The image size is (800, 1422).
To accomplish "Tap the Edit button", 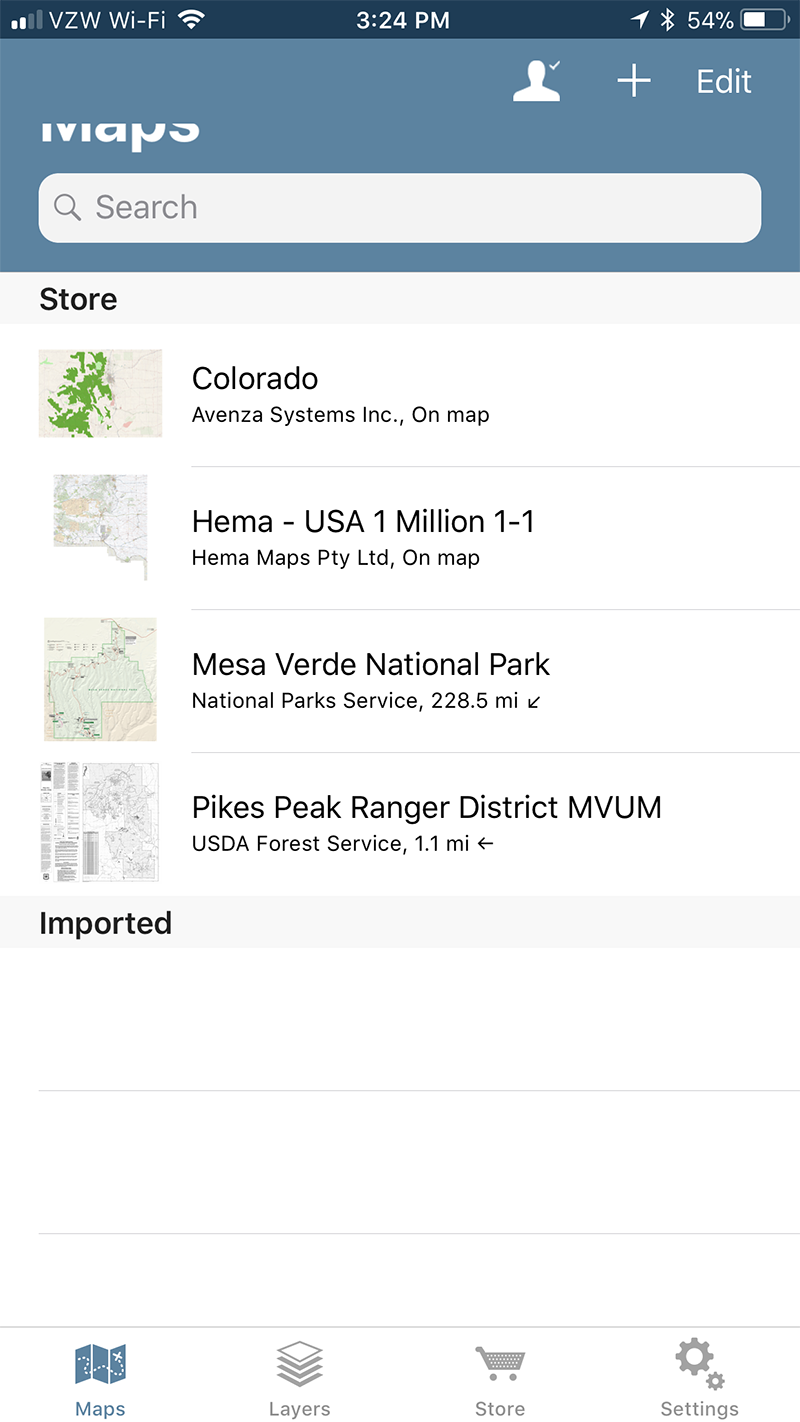I will coord(724,81).
